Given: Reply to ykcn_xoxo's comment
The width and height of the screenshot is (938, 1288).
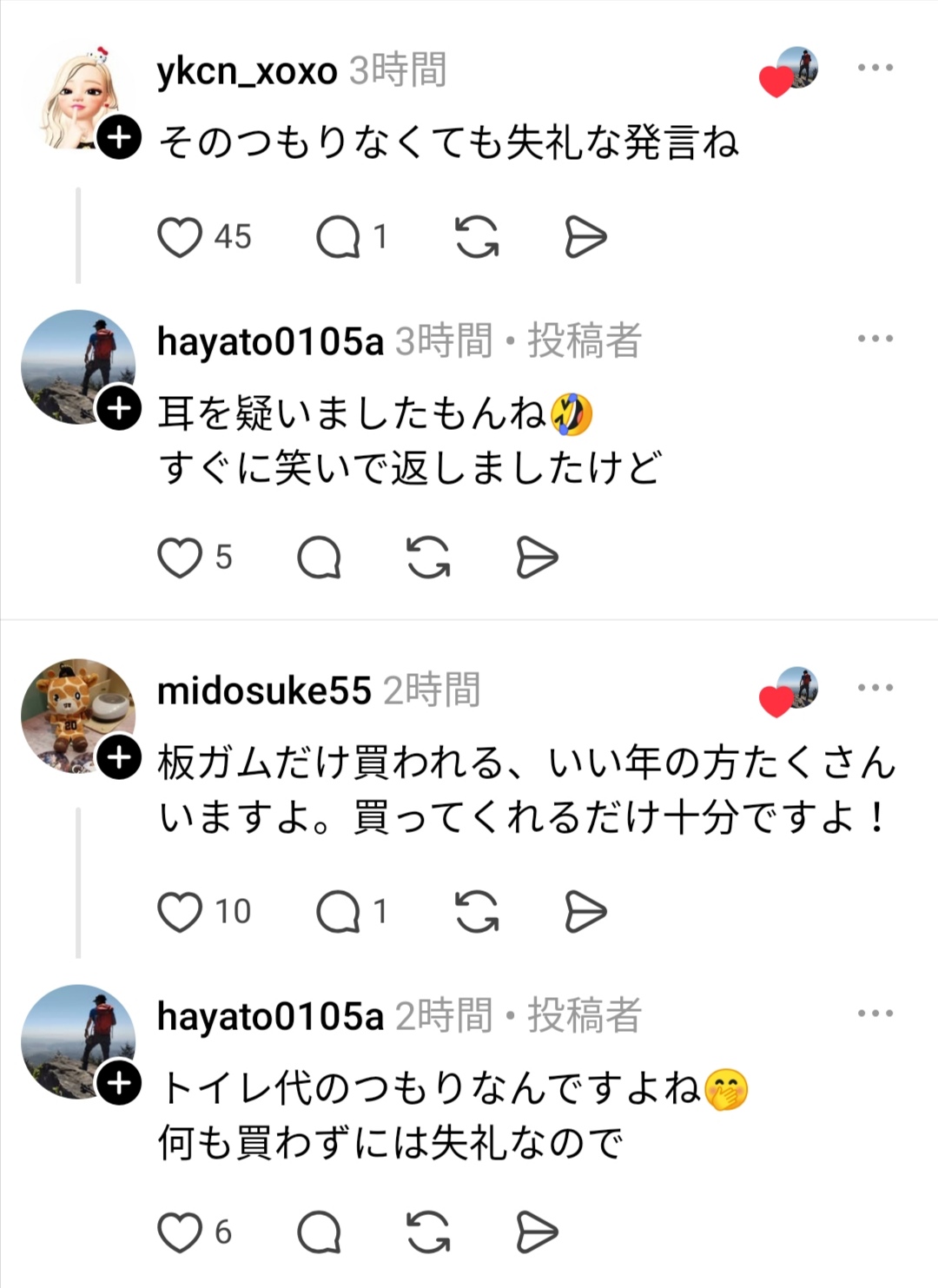Looking at the screenshot, I should coord(338,237).
